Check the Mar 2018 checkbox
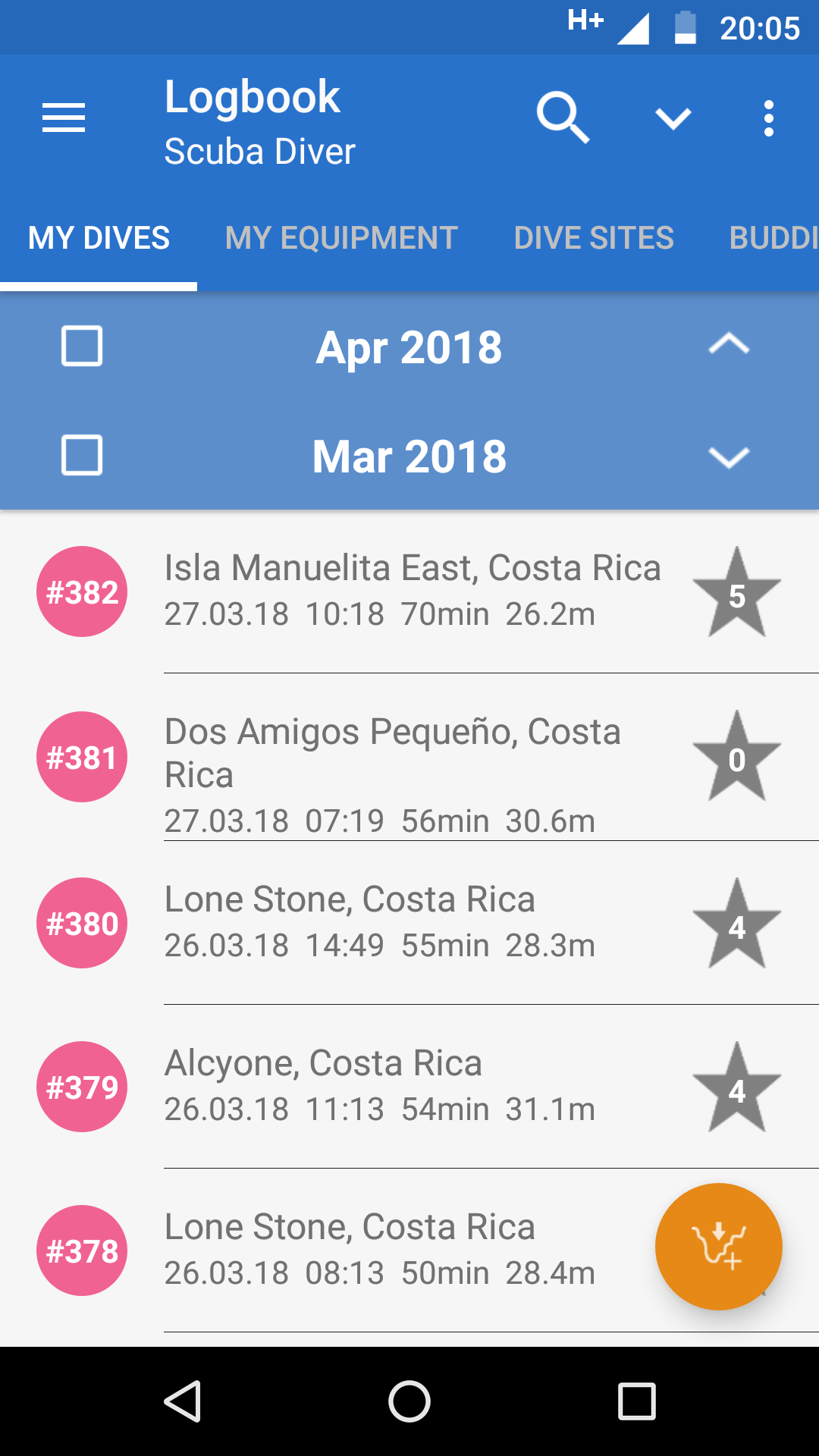 tap(82, 456)
